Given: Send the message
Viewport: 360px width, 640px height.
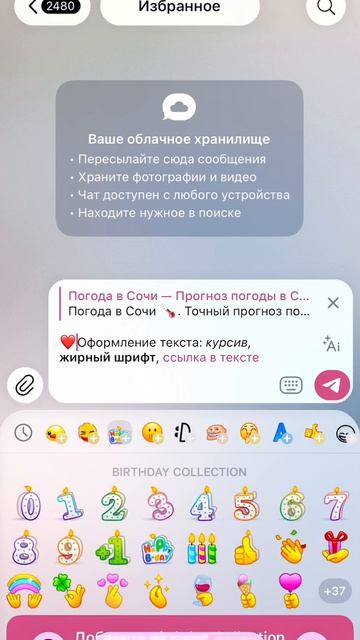Looking at the screenshot, I should (332, 385).
